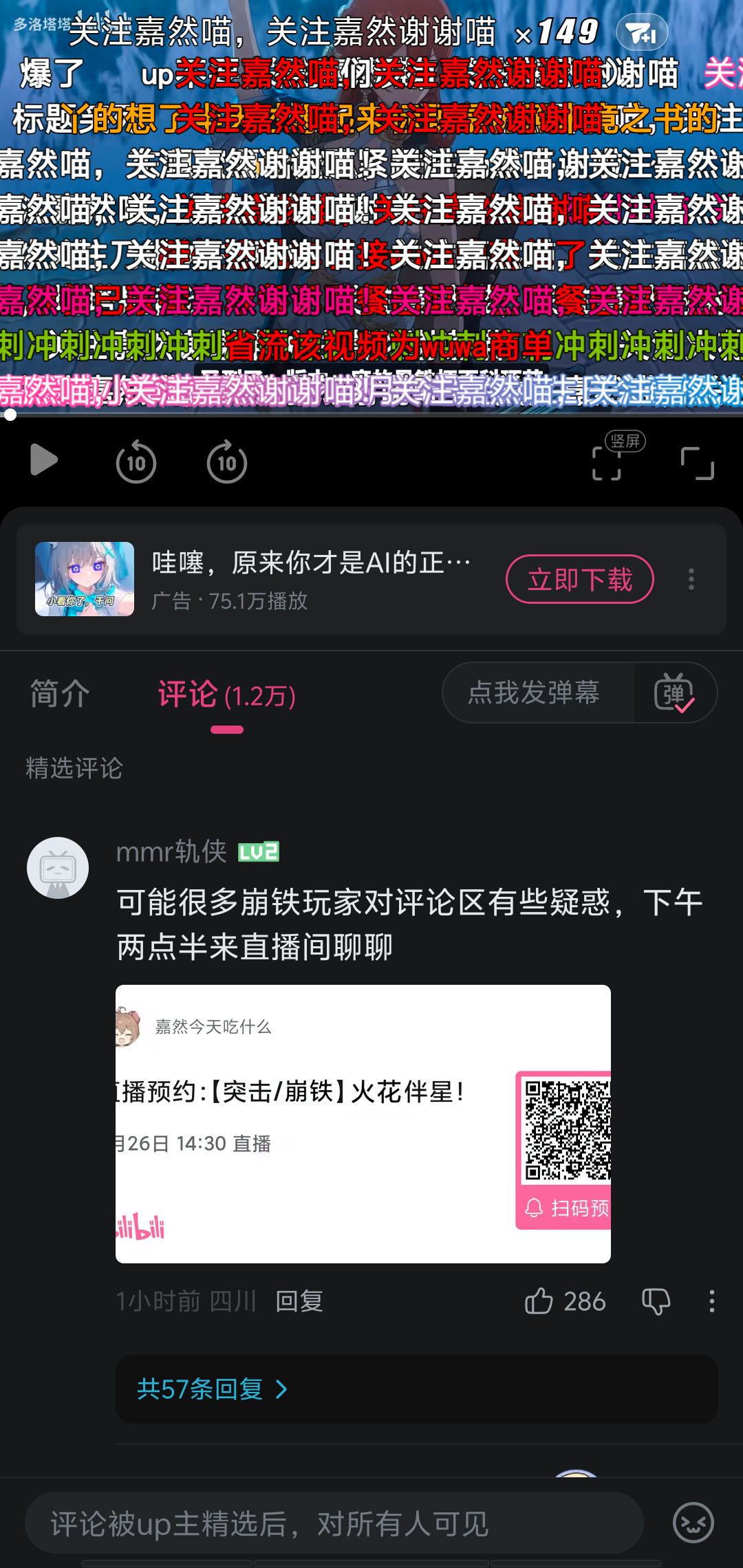This screenshot has height=1568, width=743.
Task: Tap the +1 danmaku button
Action: (641, 32)
